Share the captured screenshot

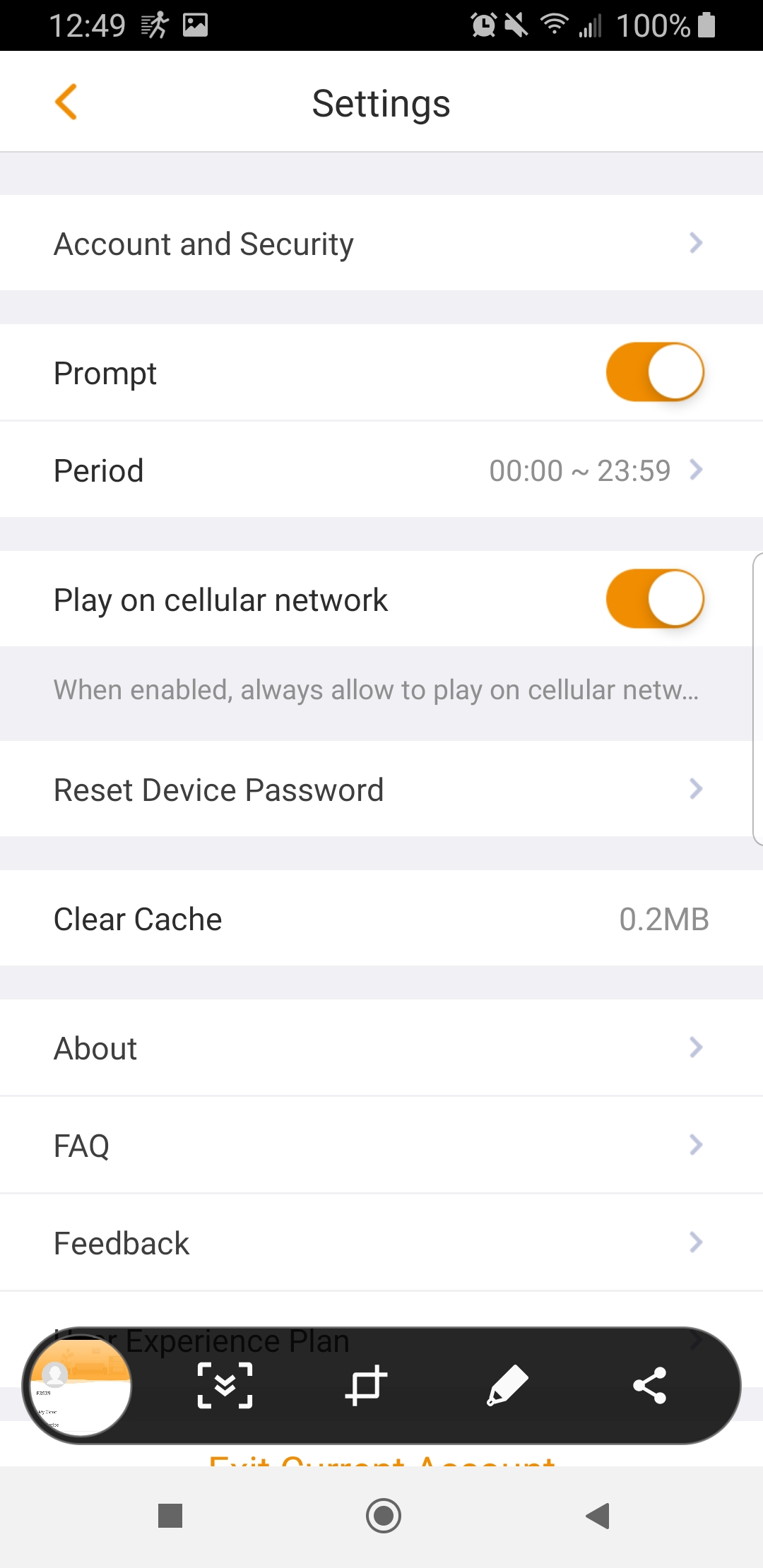click(x=650, y=1386)
